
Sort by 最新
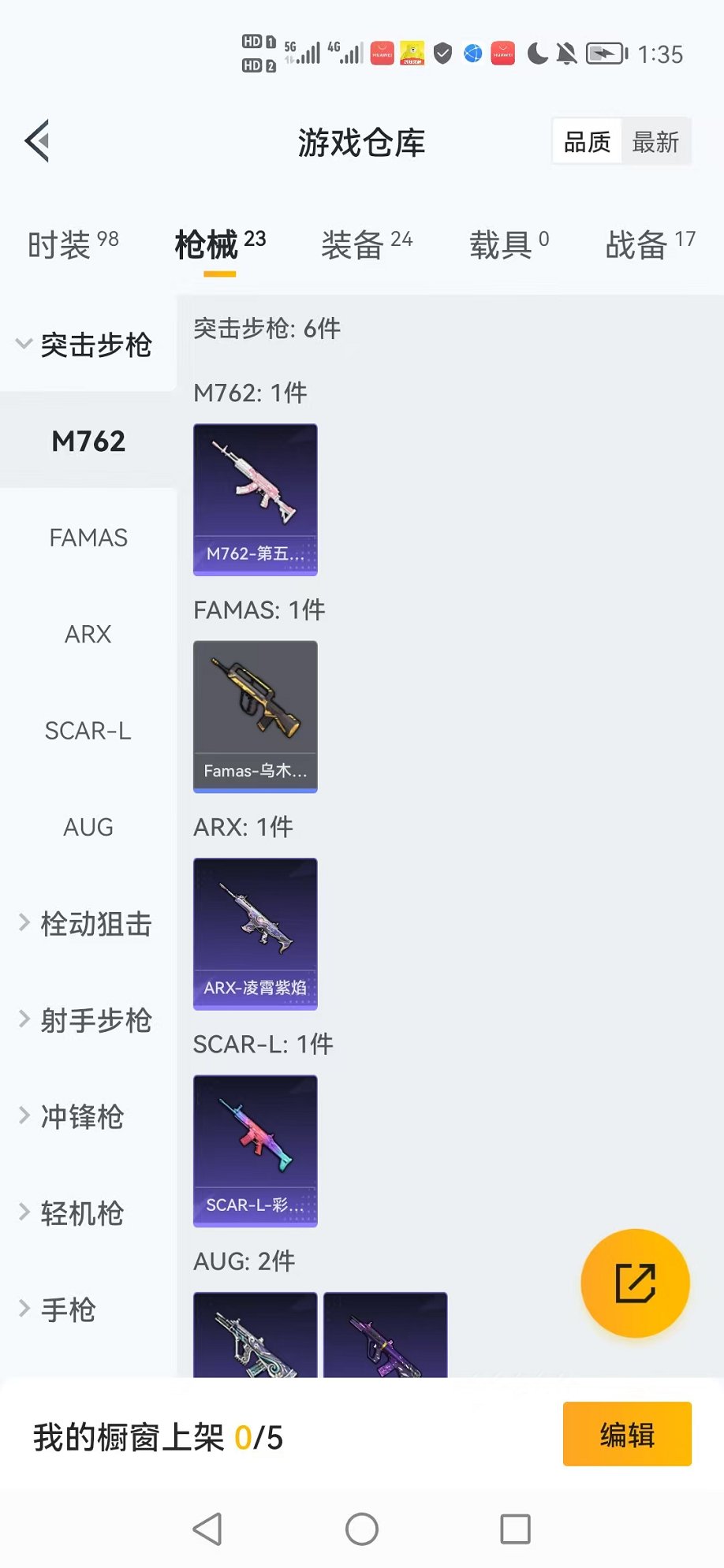(655, 142)
